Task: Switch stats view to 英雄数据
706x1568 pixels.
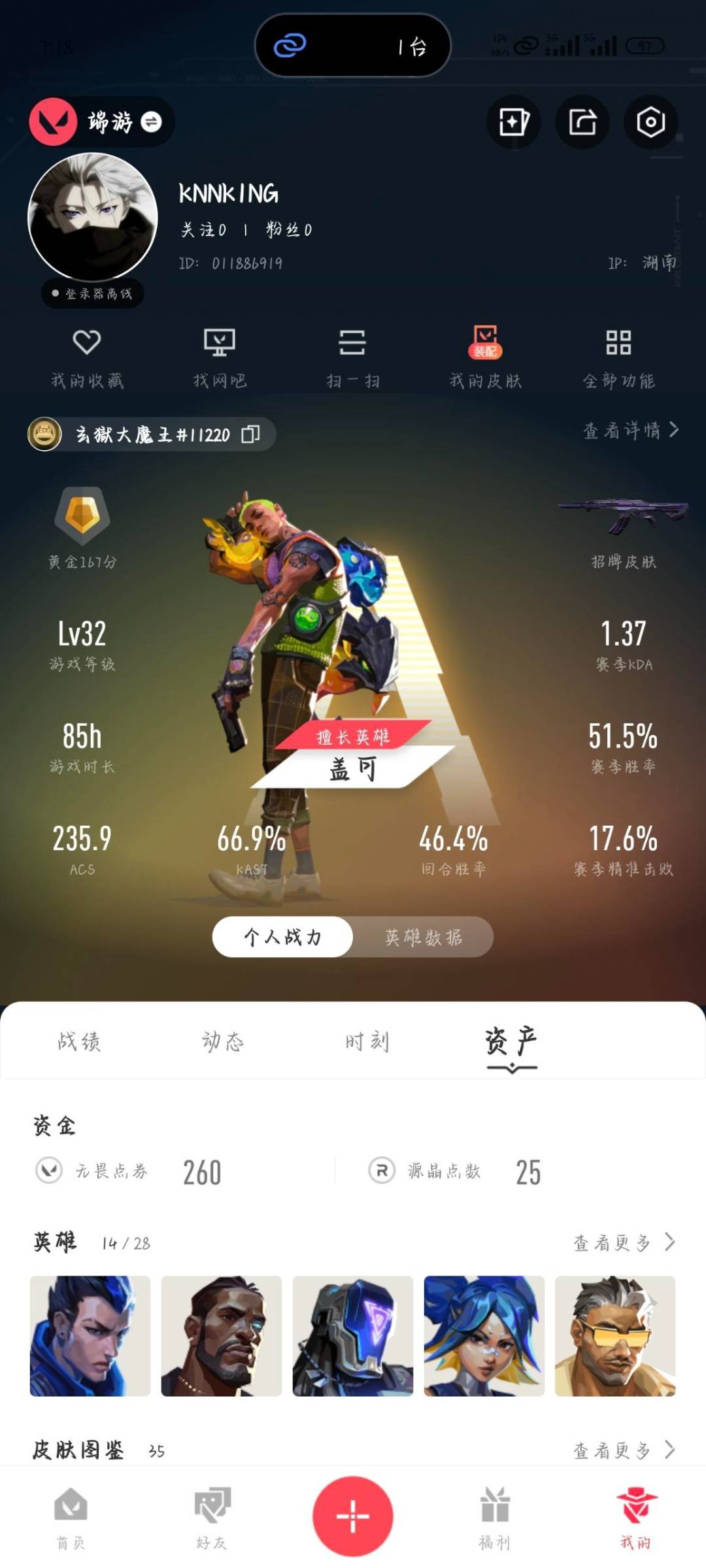Action: pyautogui.click(x=424, y=937)
